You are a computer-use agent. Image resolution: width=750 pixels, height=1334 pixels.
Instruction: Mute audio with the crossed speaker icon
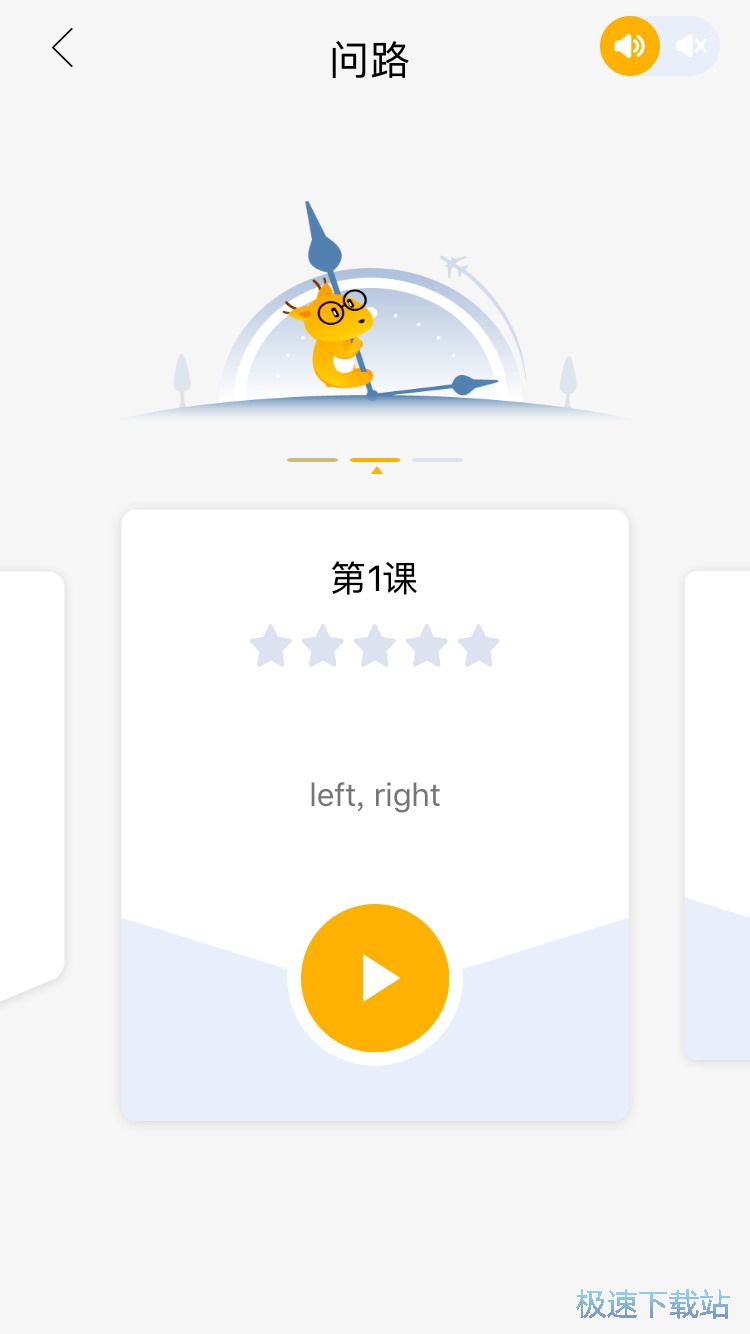click(x=691, y=46)
